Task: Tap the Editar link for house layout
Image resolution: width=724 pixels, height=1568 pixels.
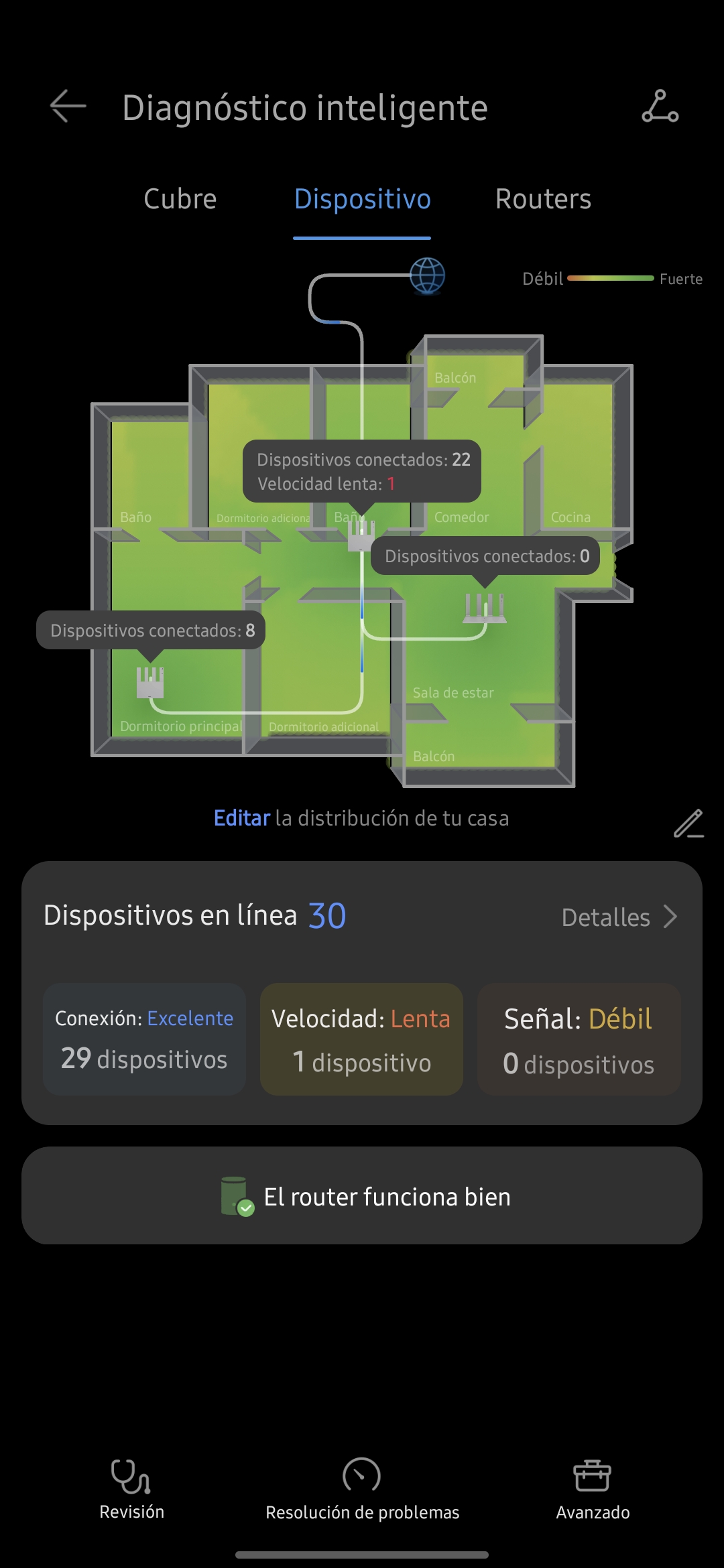Action: click(241, 818)
